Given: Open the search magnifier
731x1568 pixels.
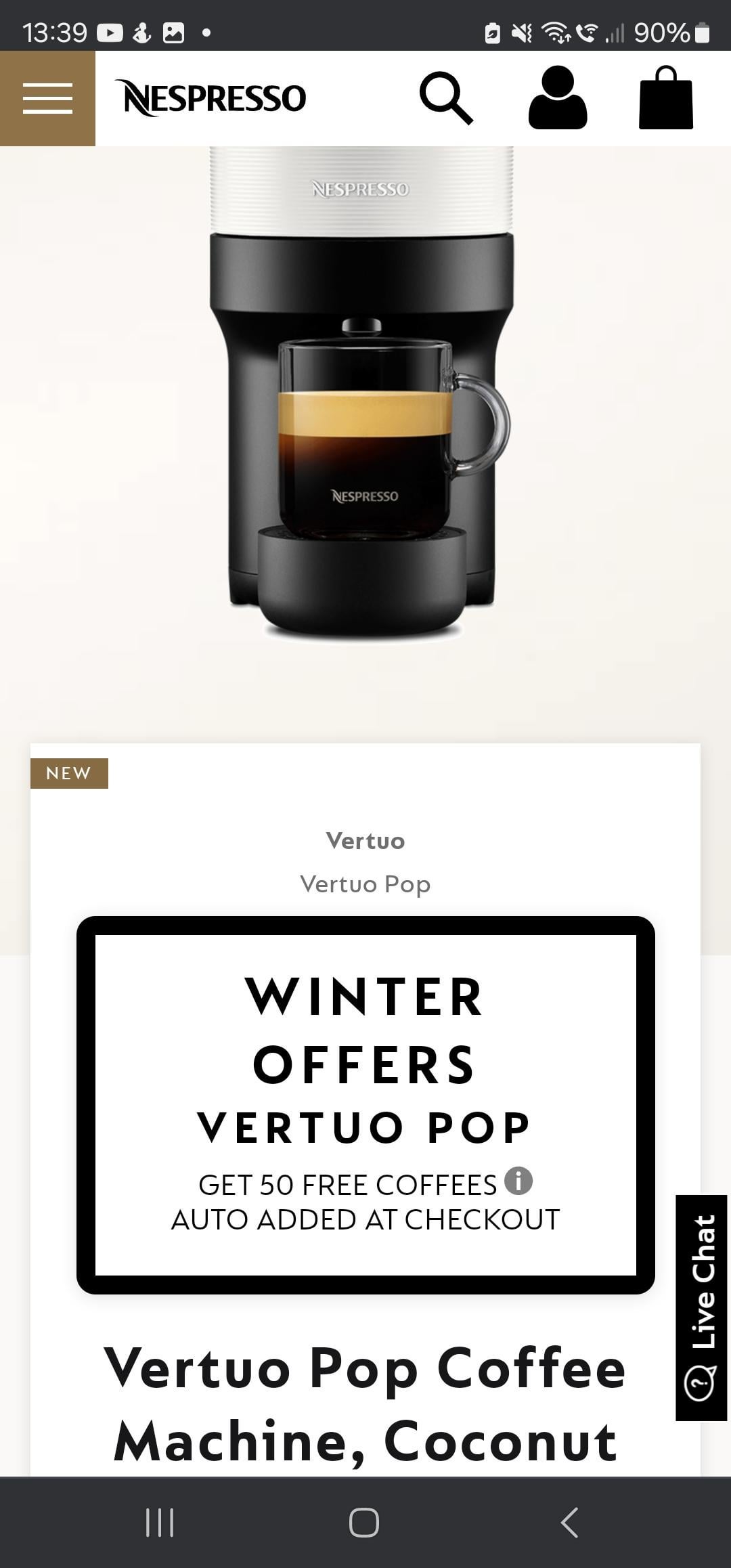Looking at the screenshot, I should pos(446,99).
